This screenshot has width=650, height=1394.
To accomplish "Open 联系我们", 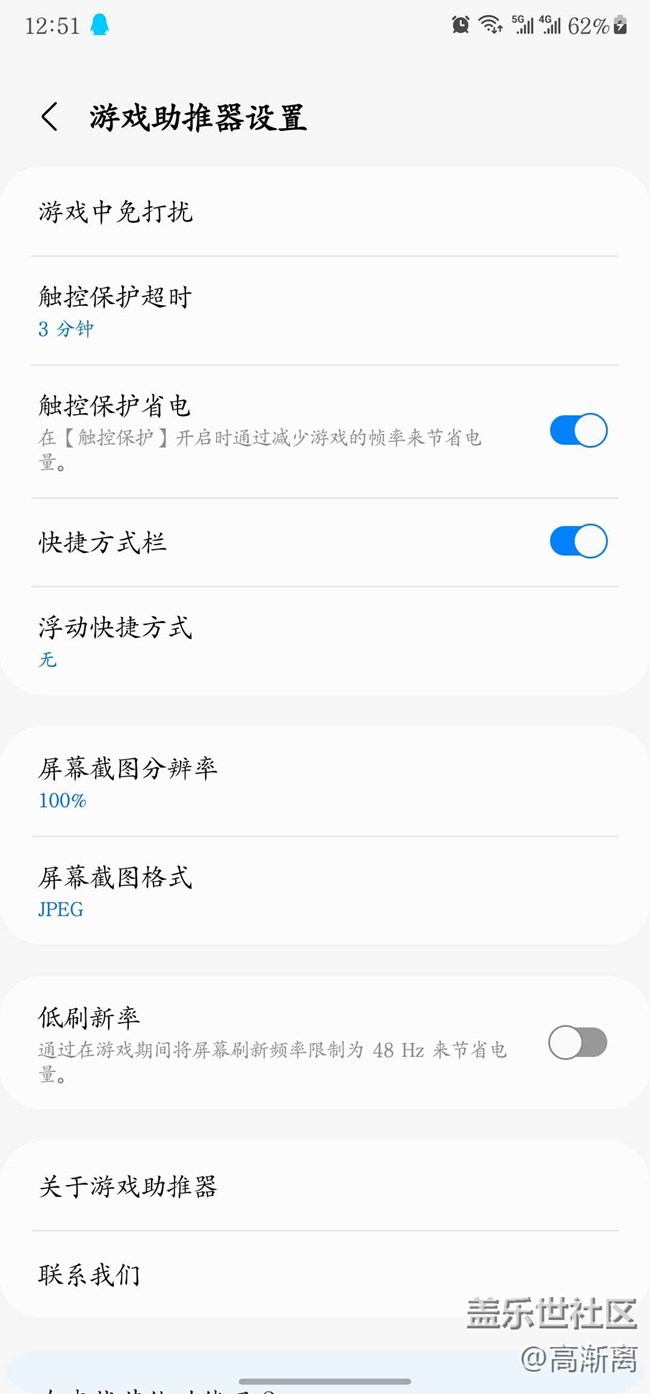I will point(325,1274).
